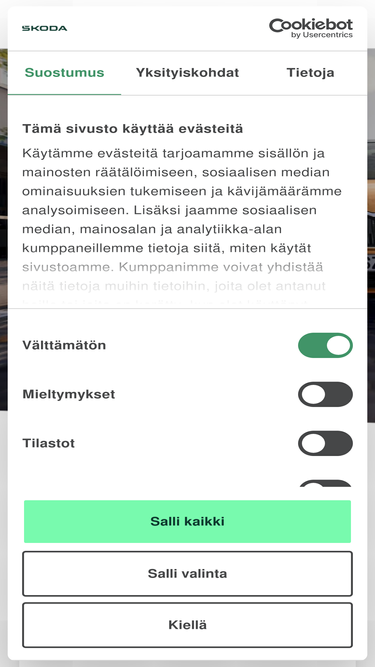The image size is (375, 667).
Task: Enable the Mieltymykset cookies switch
Action: [325, 394]
